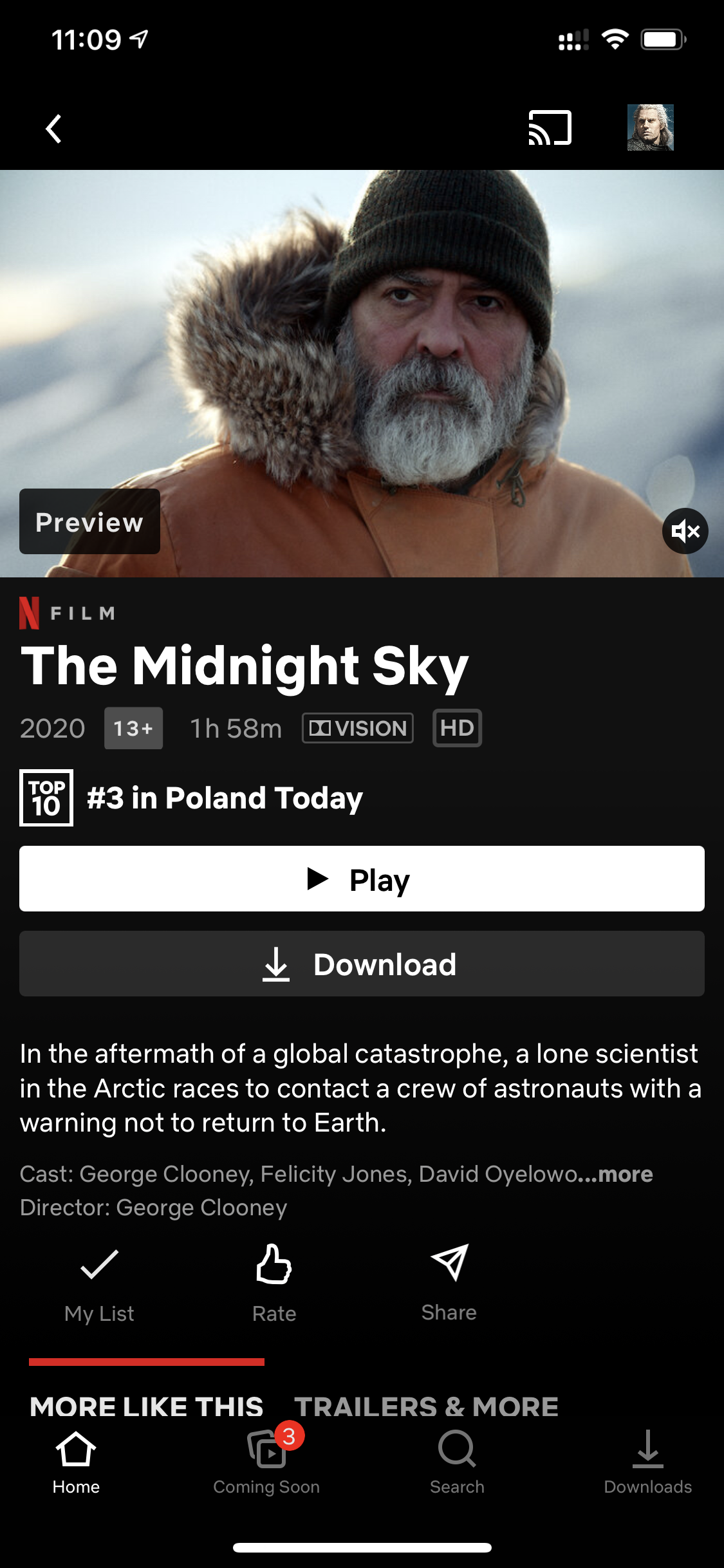Image resolution: width=724 pixels, height=1568 pixels.
Task: Play The Midnight Sky
Action: 362,879
